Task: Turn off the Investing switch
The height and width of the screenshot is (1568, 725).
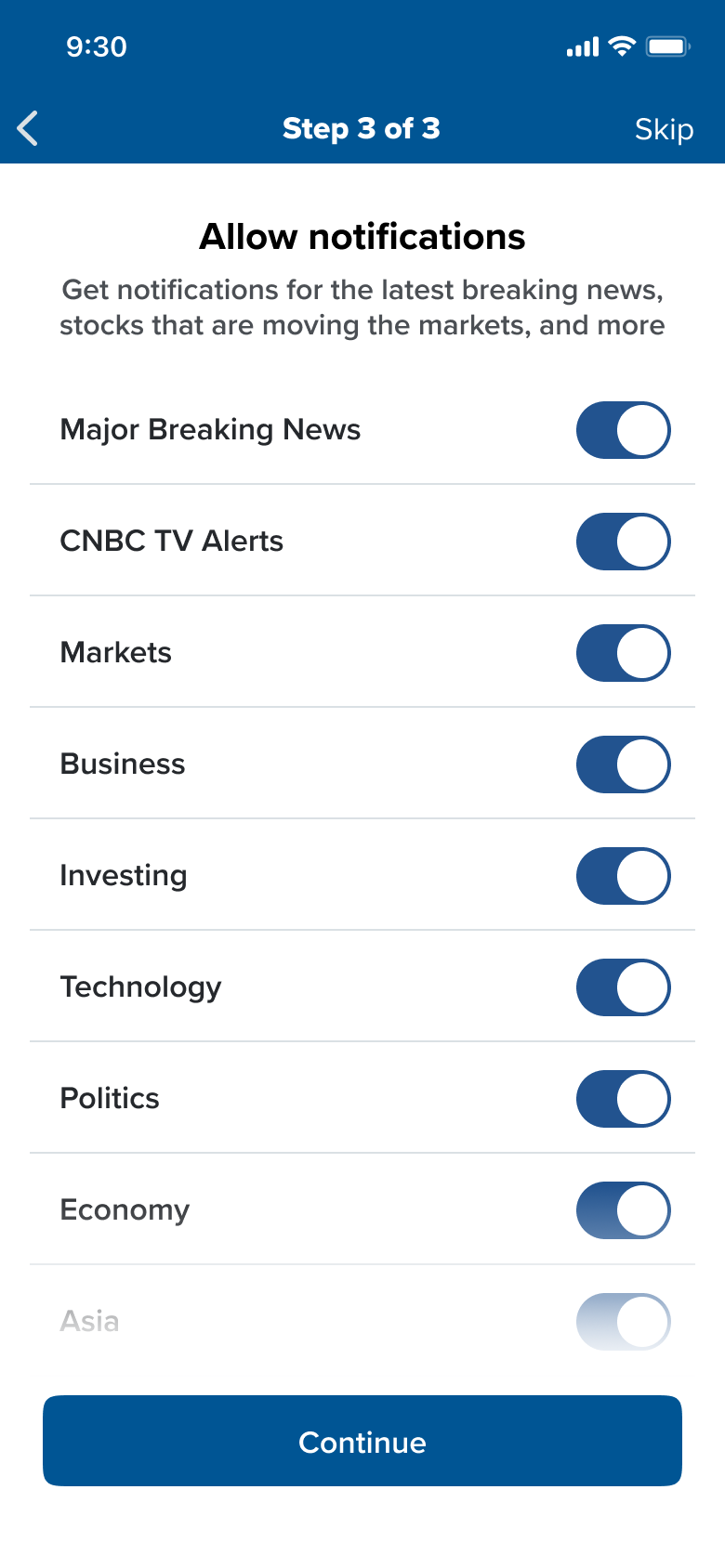Action: 623,876
